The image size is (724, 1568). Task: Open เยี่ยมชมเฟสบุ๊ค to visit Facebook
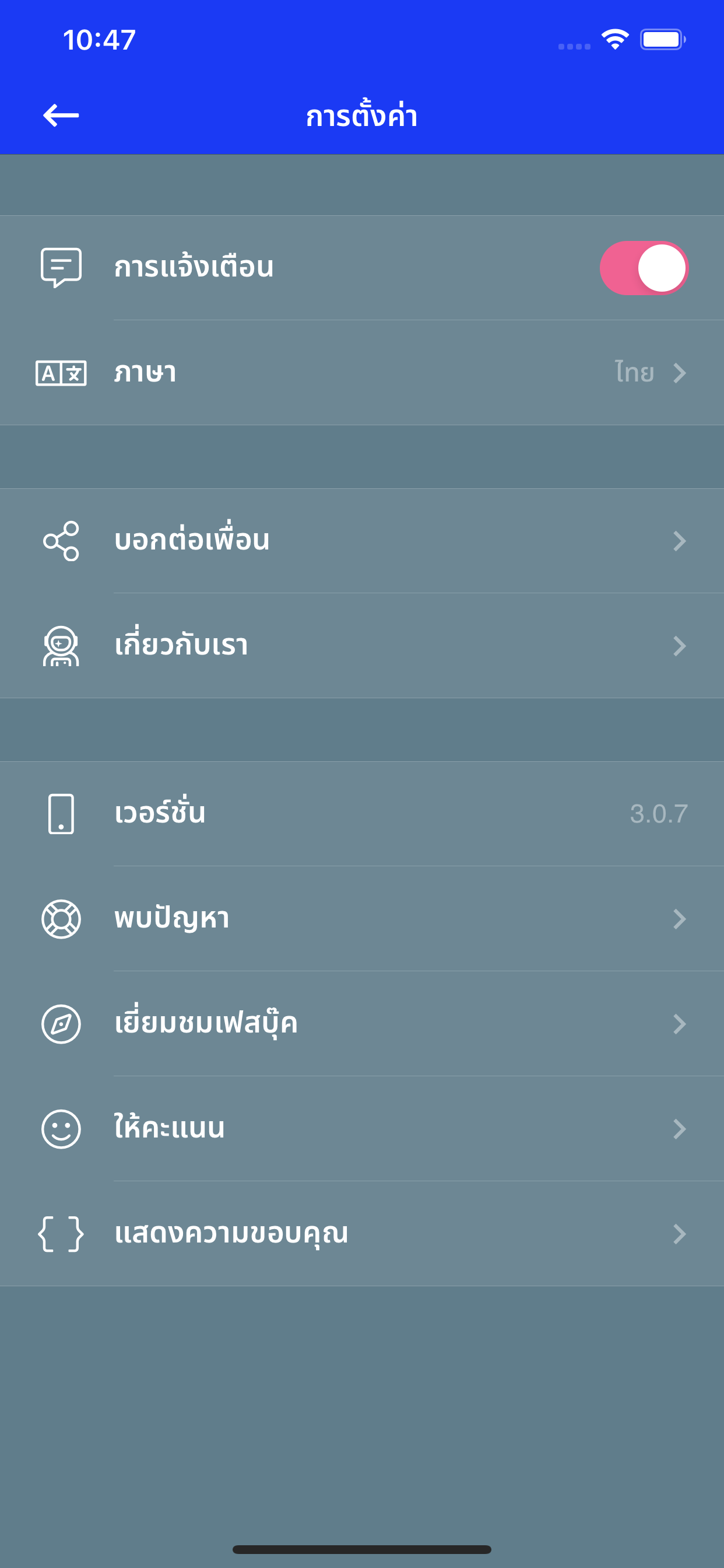362,1024
